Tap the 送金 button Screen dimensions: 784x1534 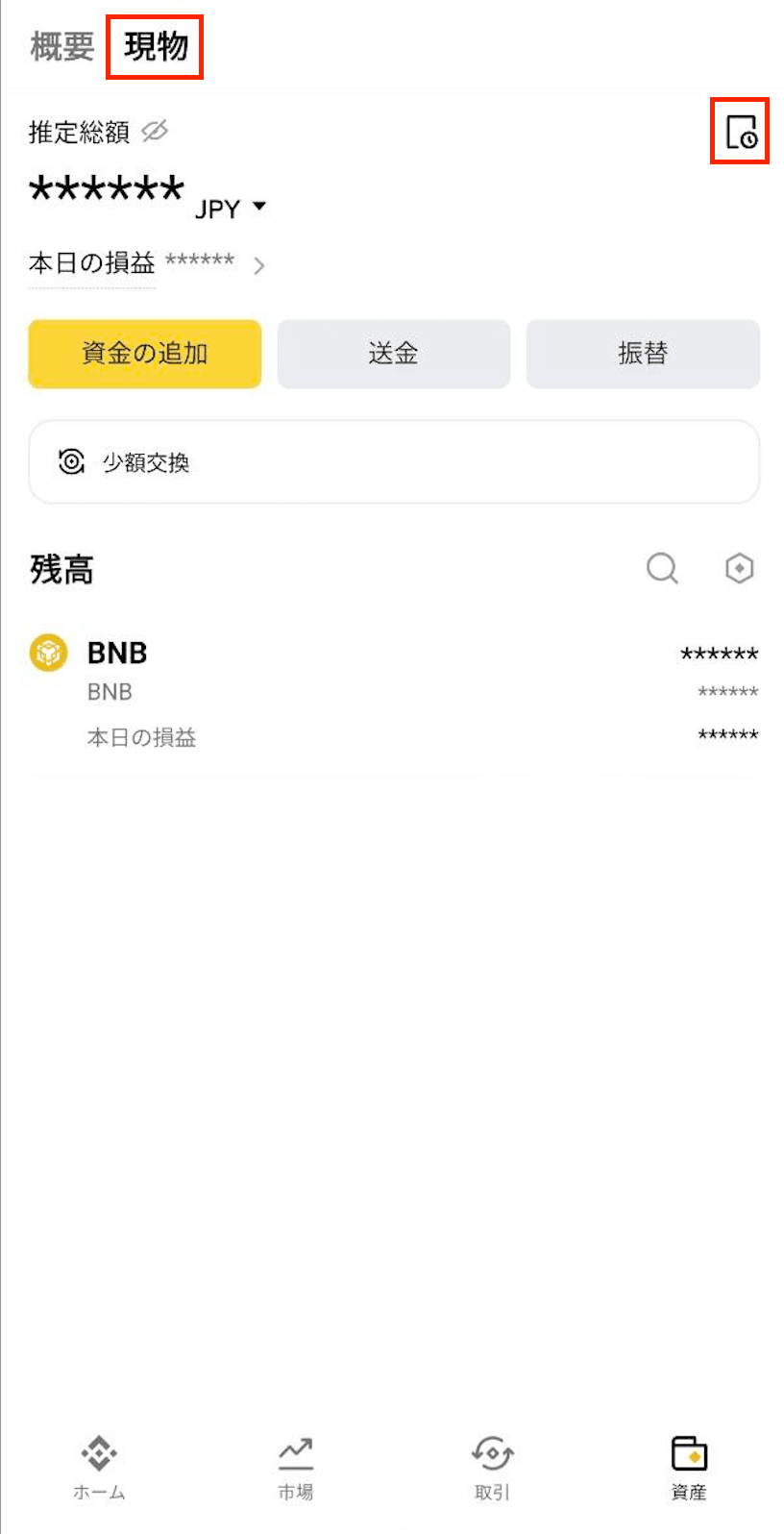pyautogui.click(x=393, y=354)
